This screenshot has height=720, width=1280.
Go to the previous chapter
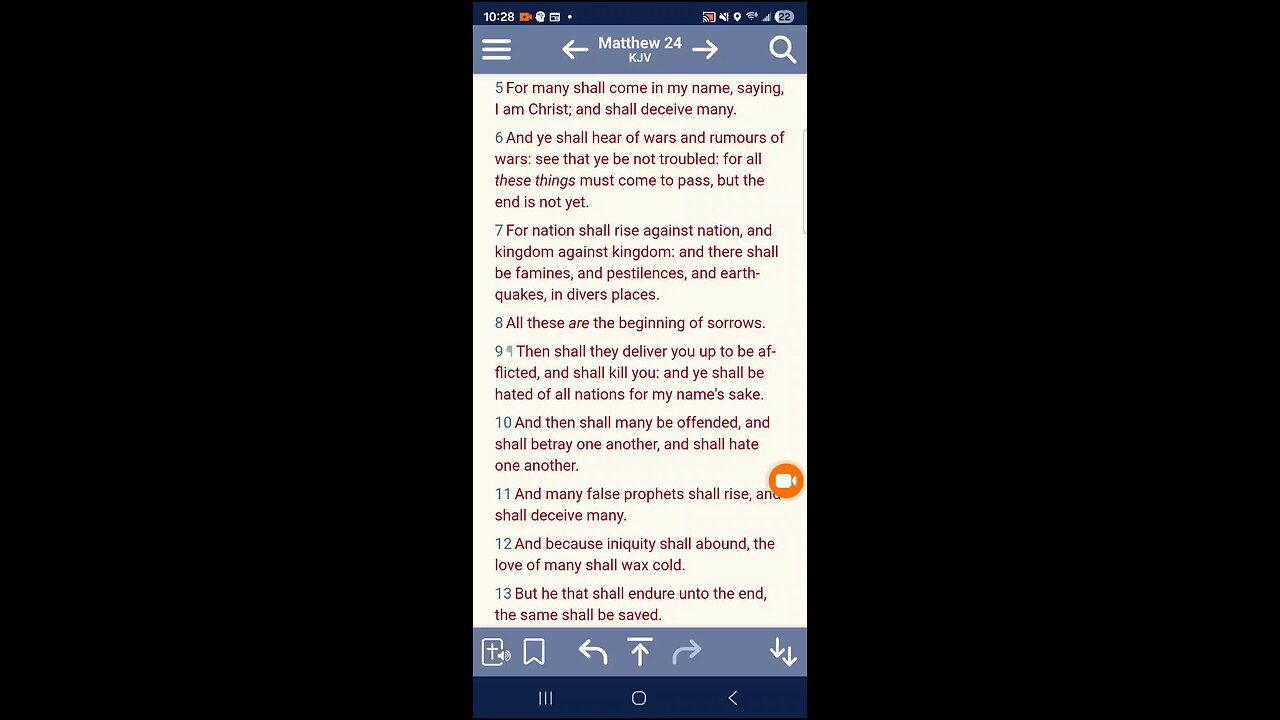[574, 50]
